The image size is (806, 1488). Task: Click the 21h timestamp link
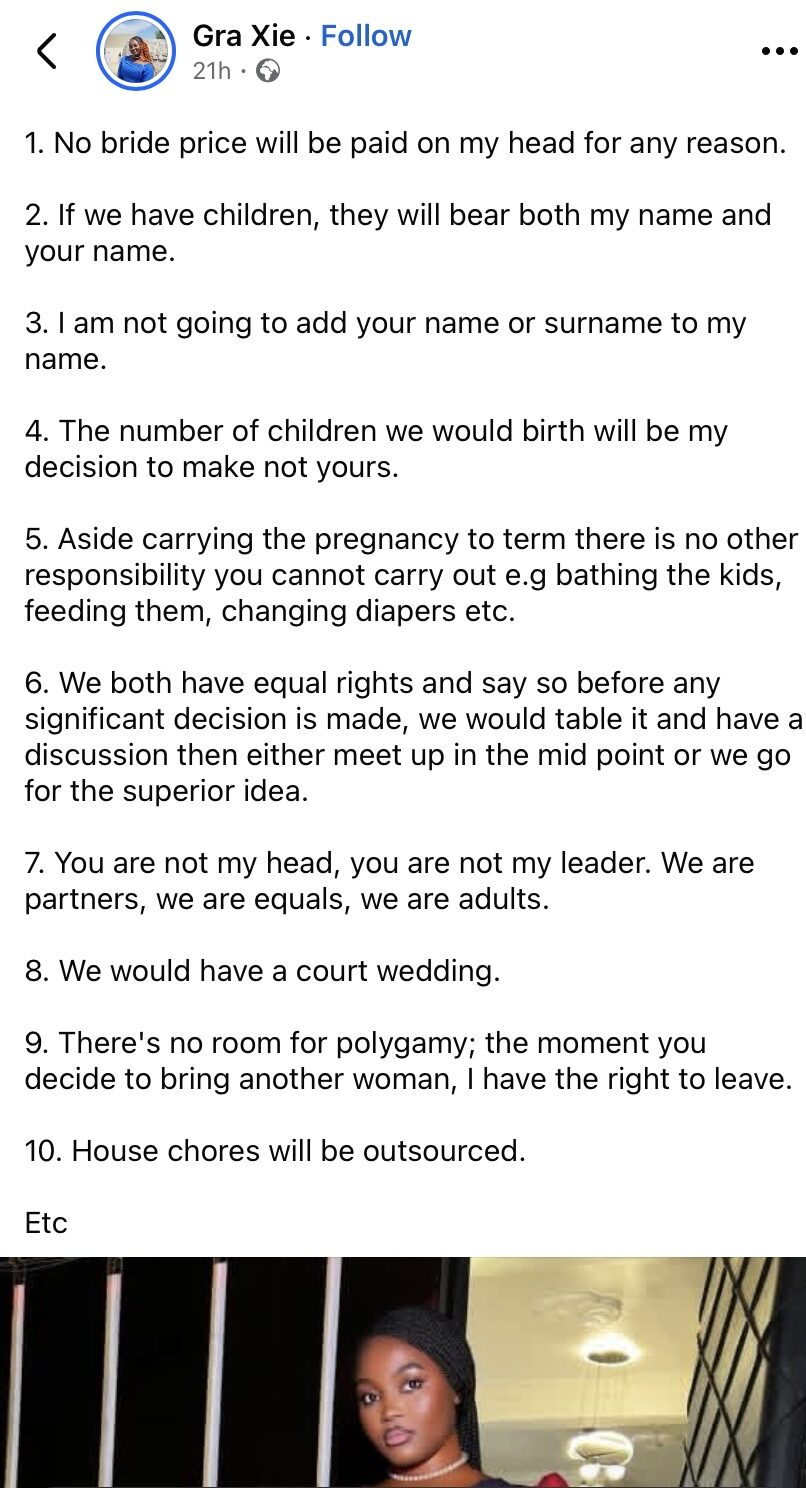click(x=215, y=71)
